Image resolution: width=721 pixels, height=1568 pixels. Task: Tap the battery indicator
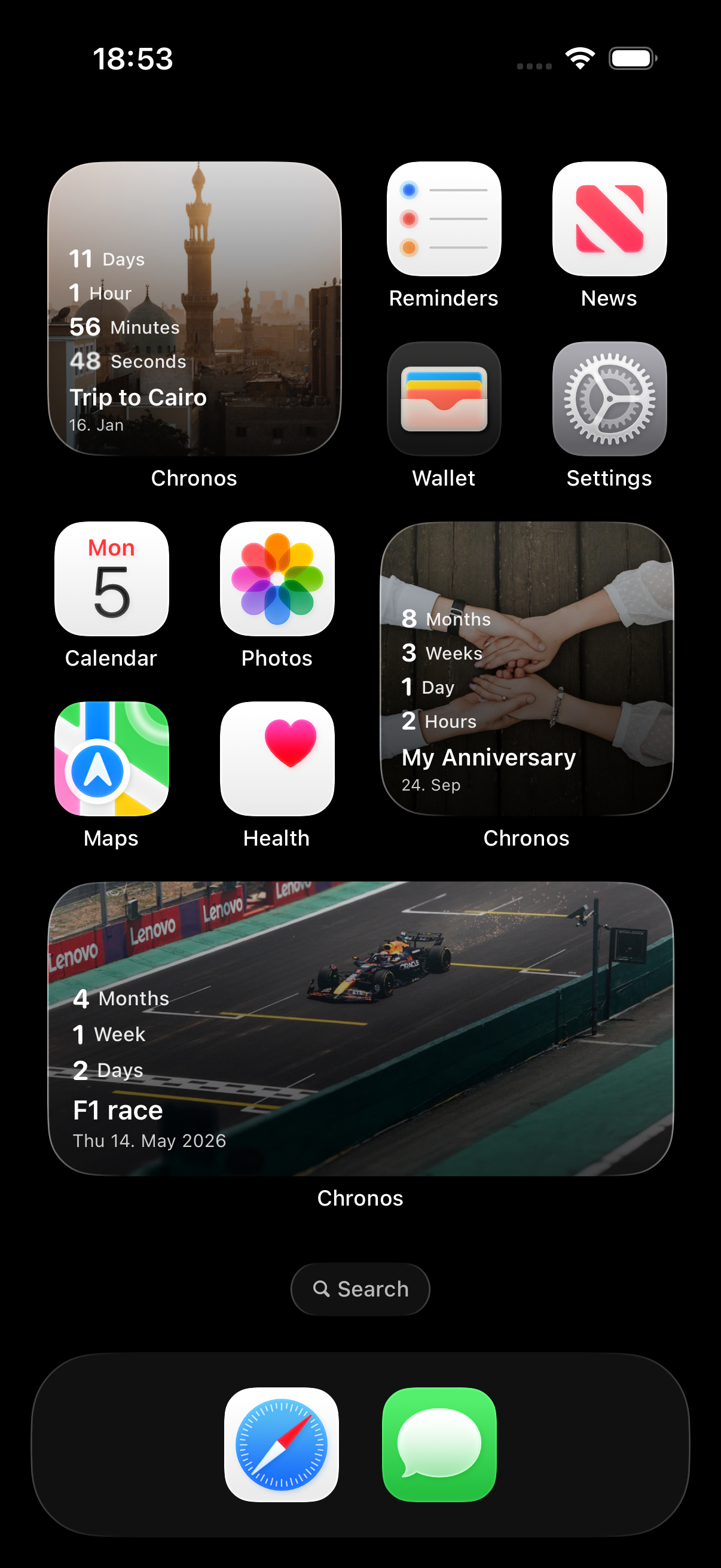point(633,57)
